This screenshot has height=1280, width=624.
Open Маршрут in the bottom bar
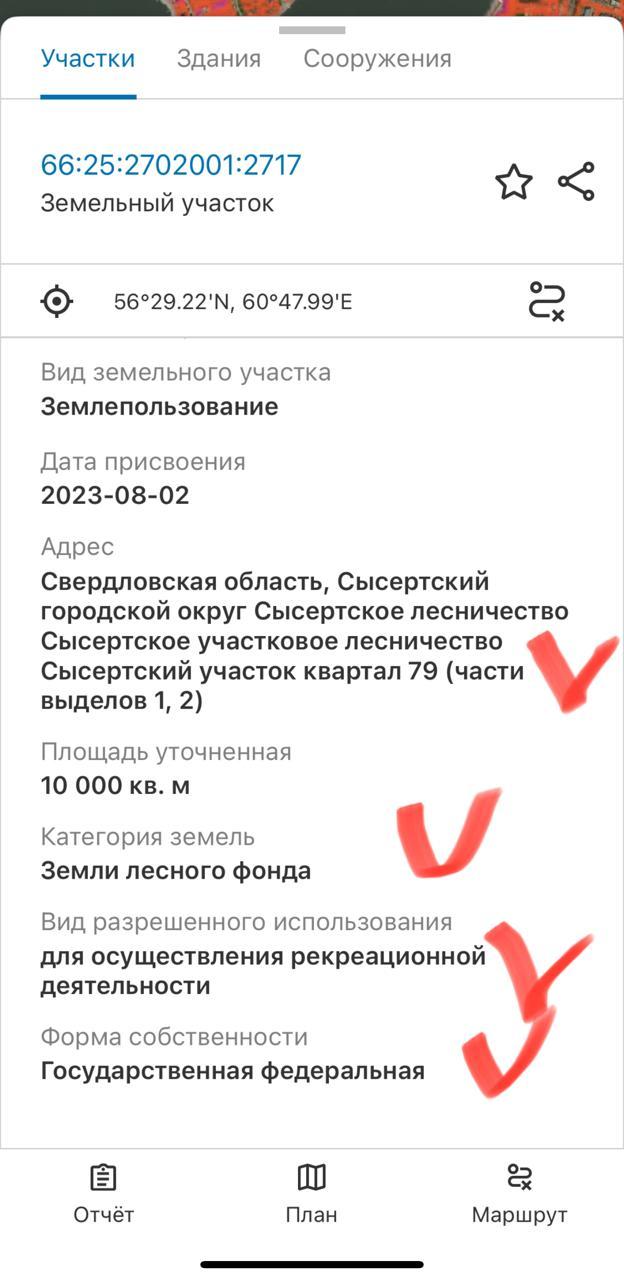click(519, 1194)
